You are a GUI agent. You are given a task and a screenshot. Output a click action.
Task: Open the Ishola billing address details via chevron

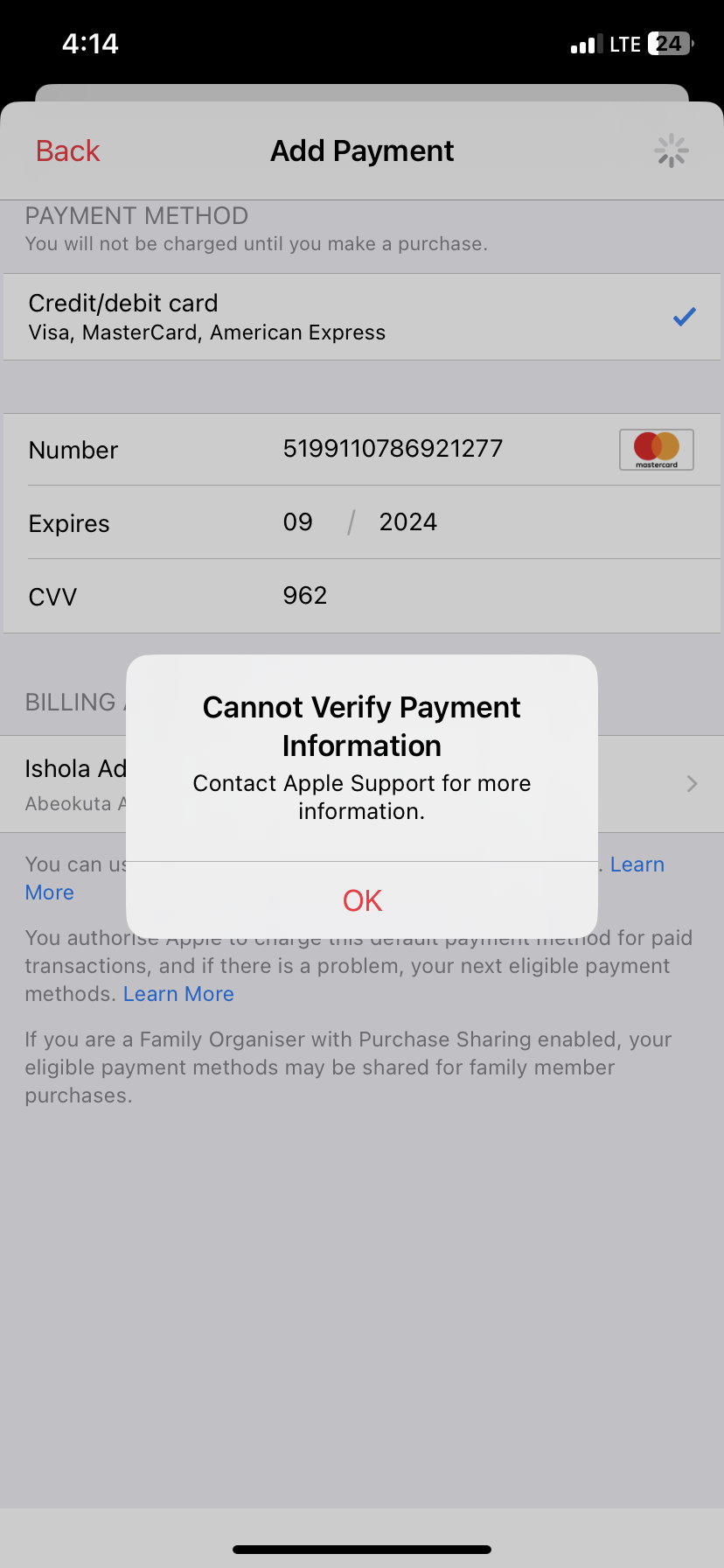point(692,783)
